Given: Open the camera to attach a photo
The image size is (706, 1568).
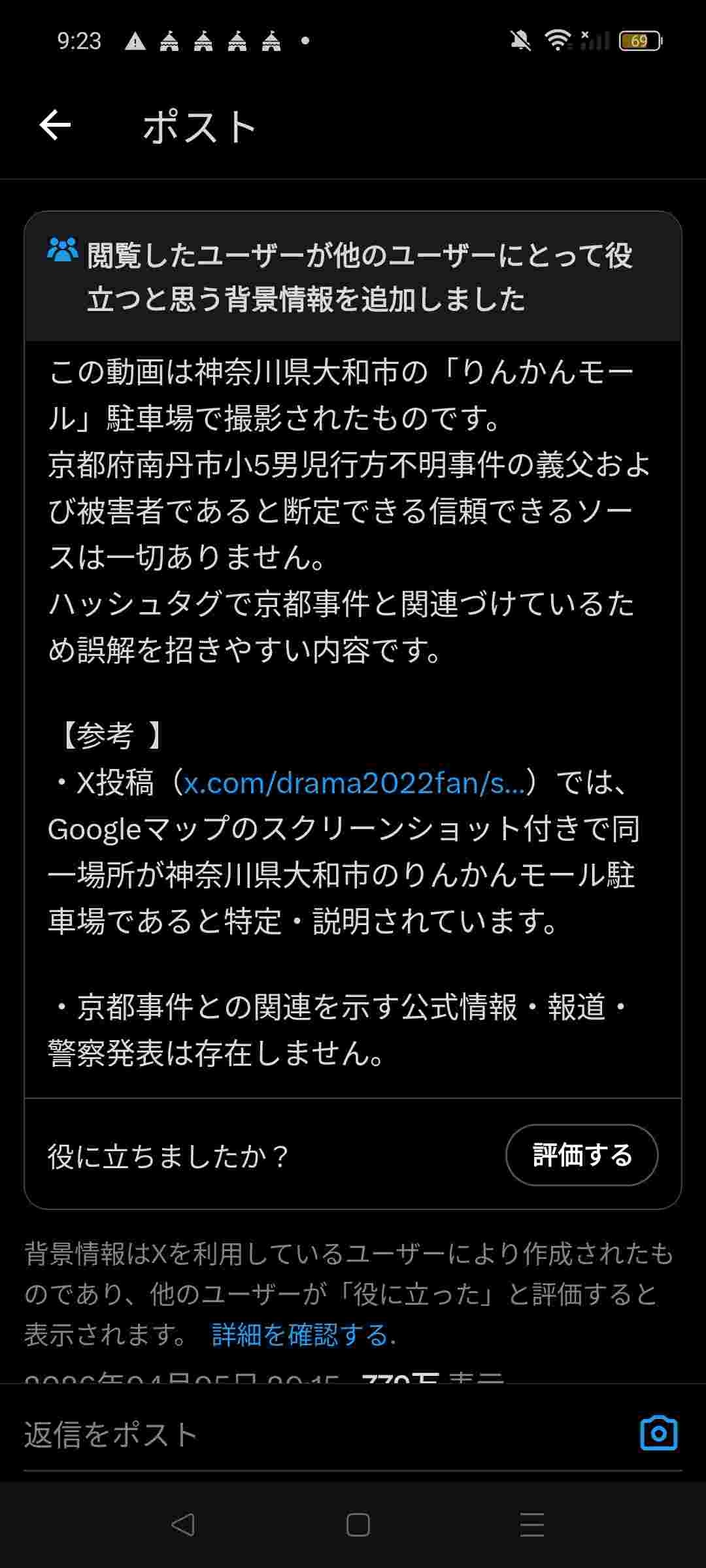Looking at the screenshot, I should click(658, 1433).
